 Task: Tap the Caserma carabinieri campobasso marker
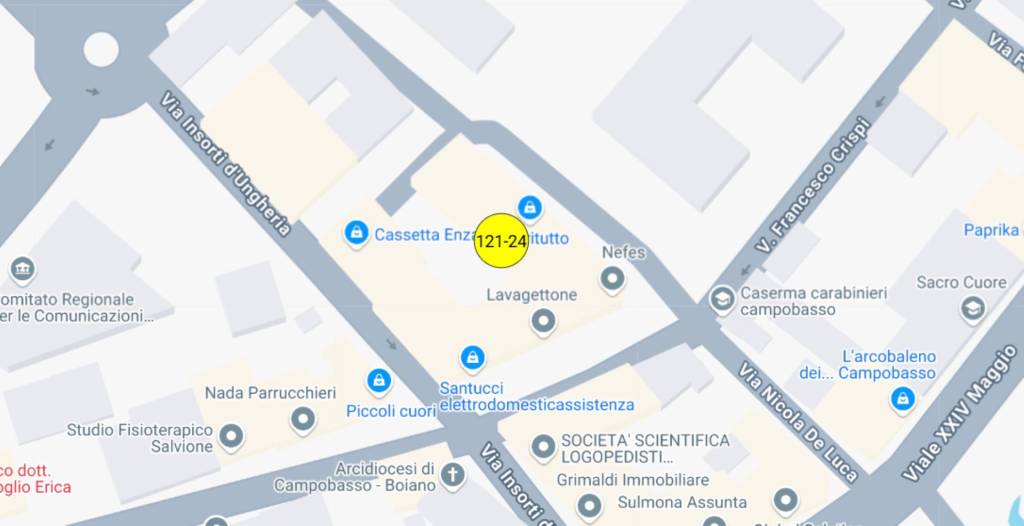(721, 298)
